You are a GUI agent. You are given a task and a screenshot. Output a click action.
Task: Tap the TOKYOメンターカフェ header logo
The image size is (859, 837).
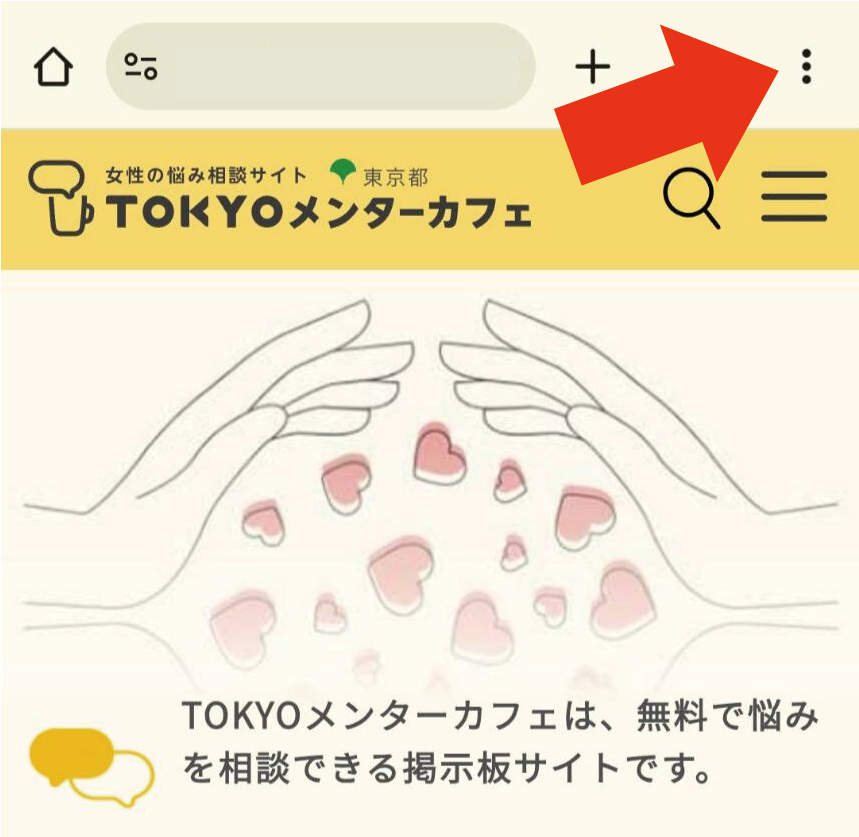click(x=280, y=197)
